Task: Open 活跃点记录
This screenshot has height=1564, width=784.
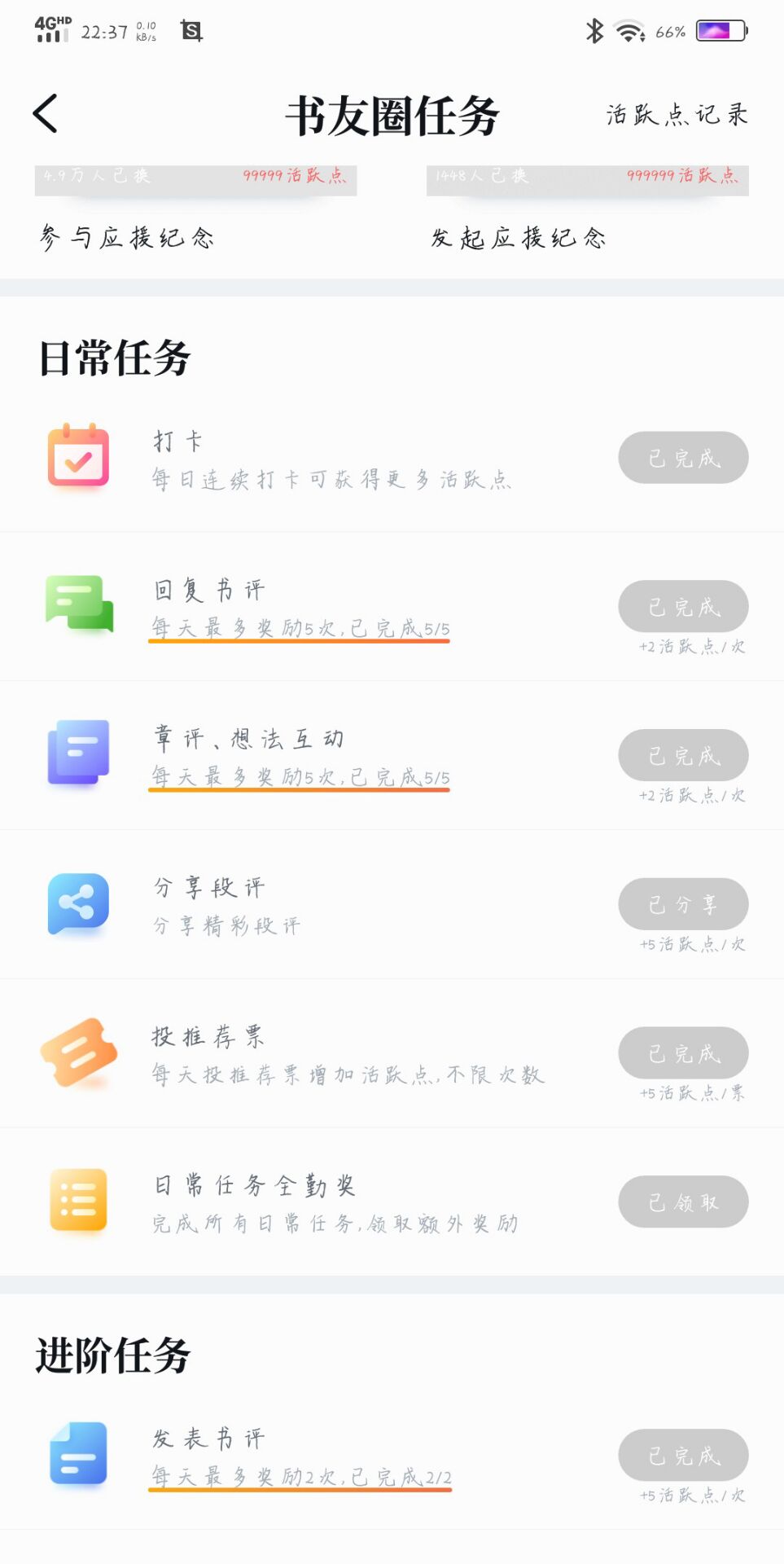Action: click(x=677, y=114)
